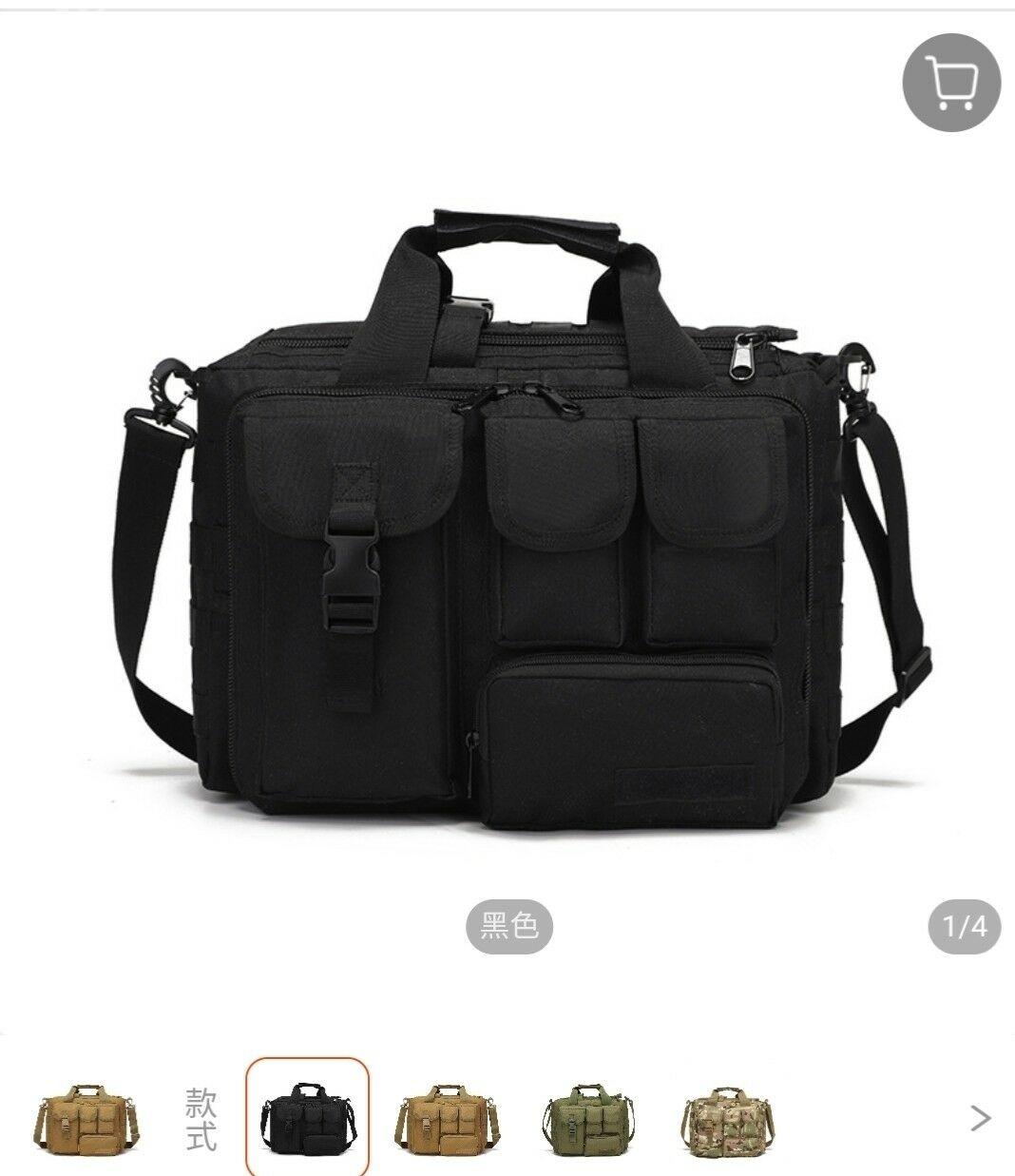This screenshot has height=1176, width=1015.
Task: Select the black bag style thumbnail
Action: 308,1117
